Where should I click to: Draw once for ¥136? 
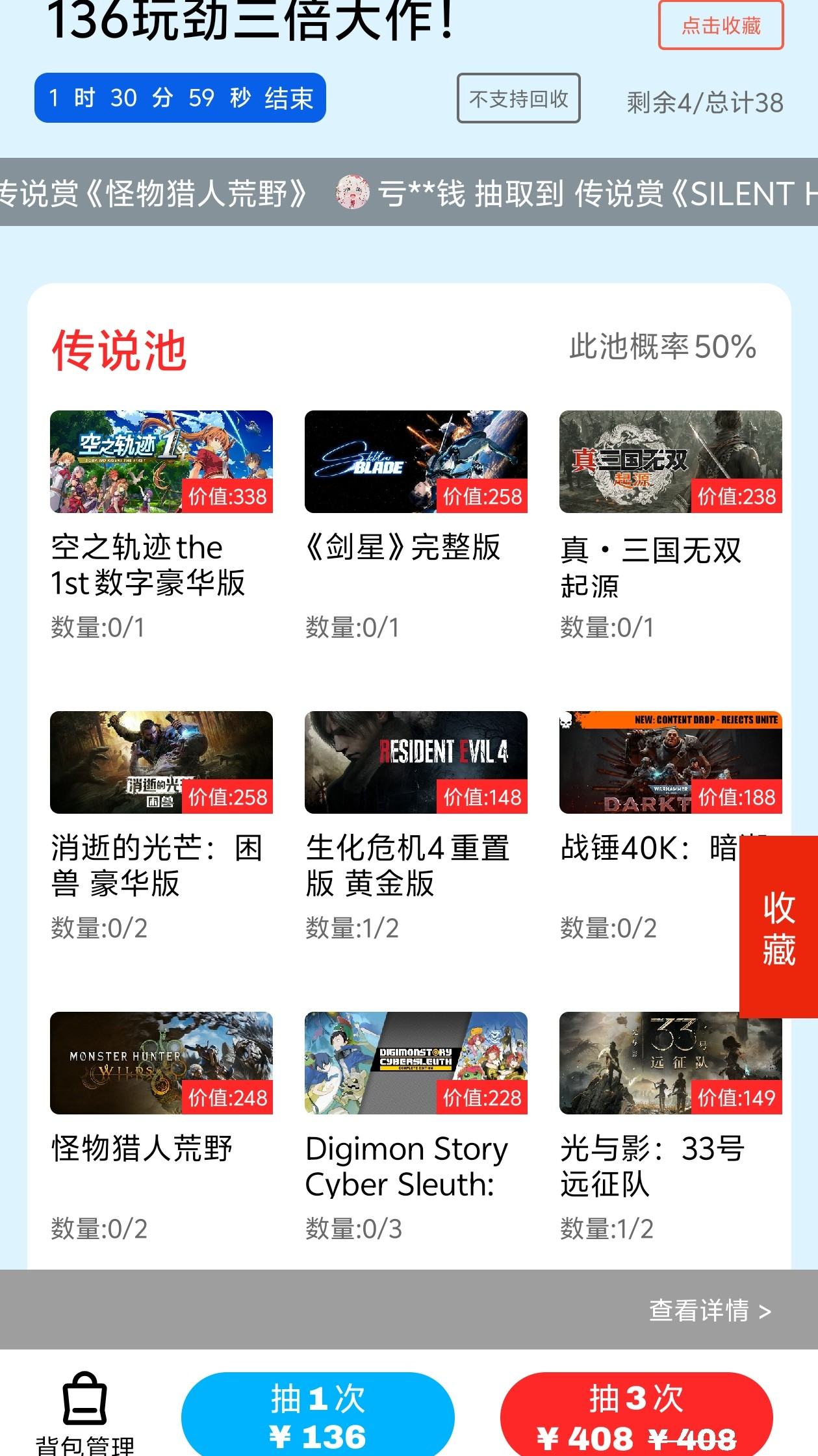(x=318, y=1416)
